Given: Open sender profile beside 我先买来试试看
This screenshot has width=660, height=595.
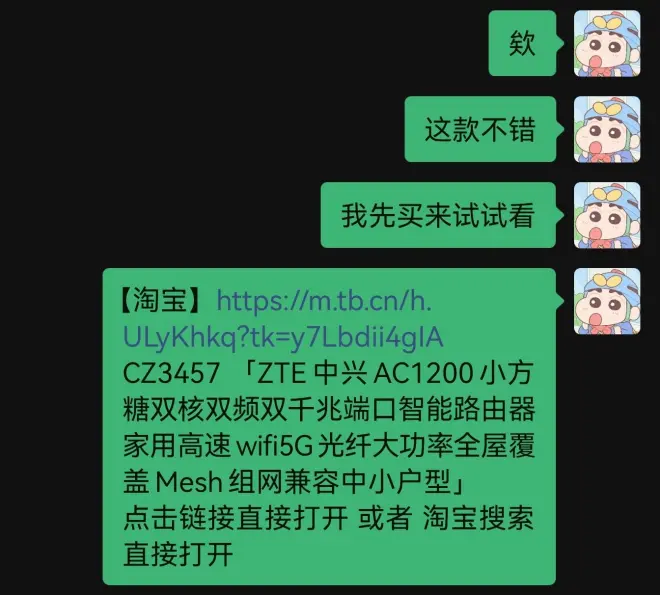Looking at the screenshot, I should (x=606, y=215).
